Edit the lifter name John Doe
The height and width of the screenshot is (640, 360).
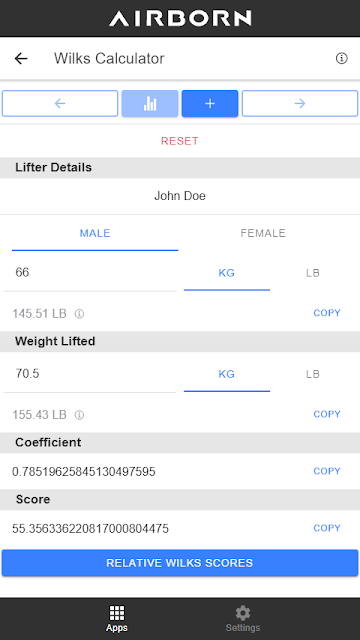click(x=180, y=196)
